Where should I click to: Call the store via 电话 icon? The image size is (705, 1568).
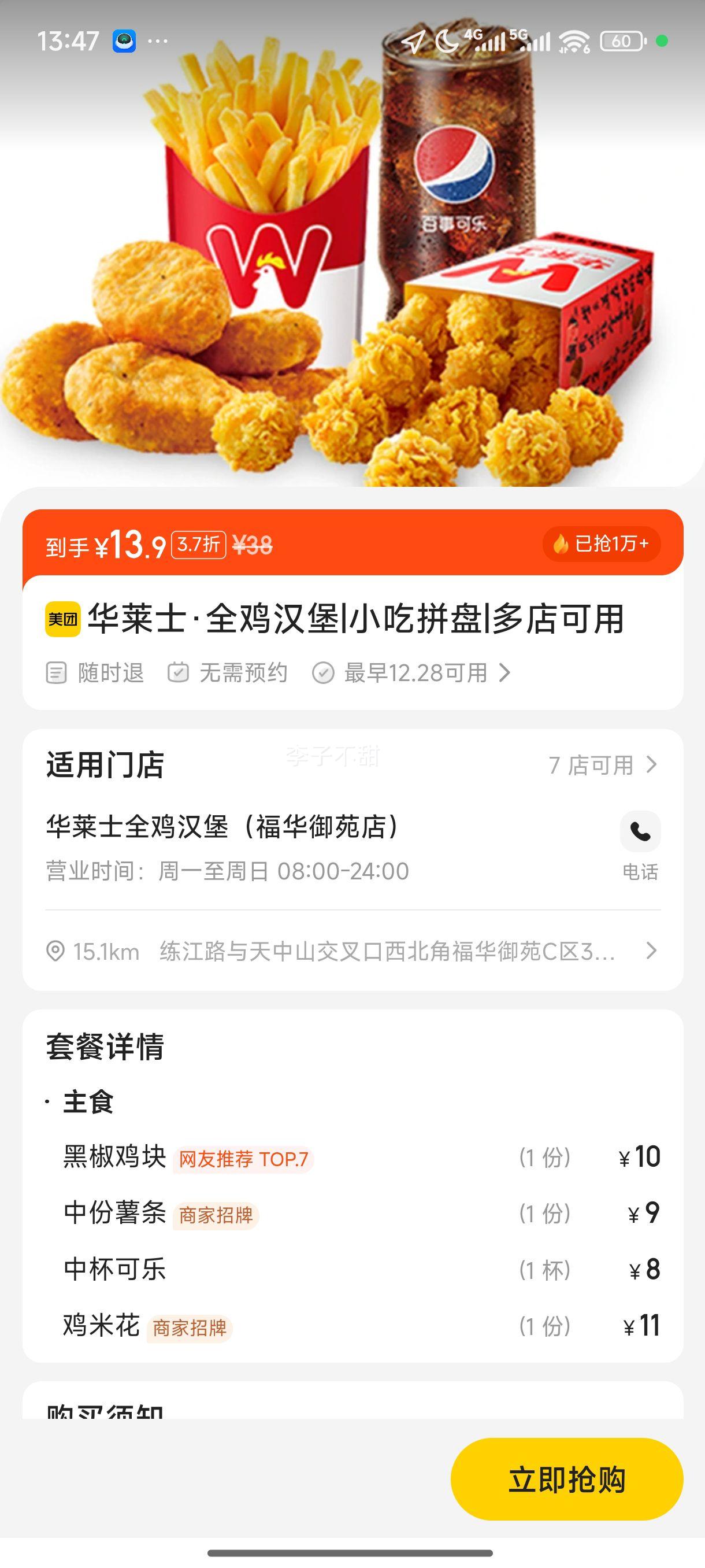click(x=640, y=831)
